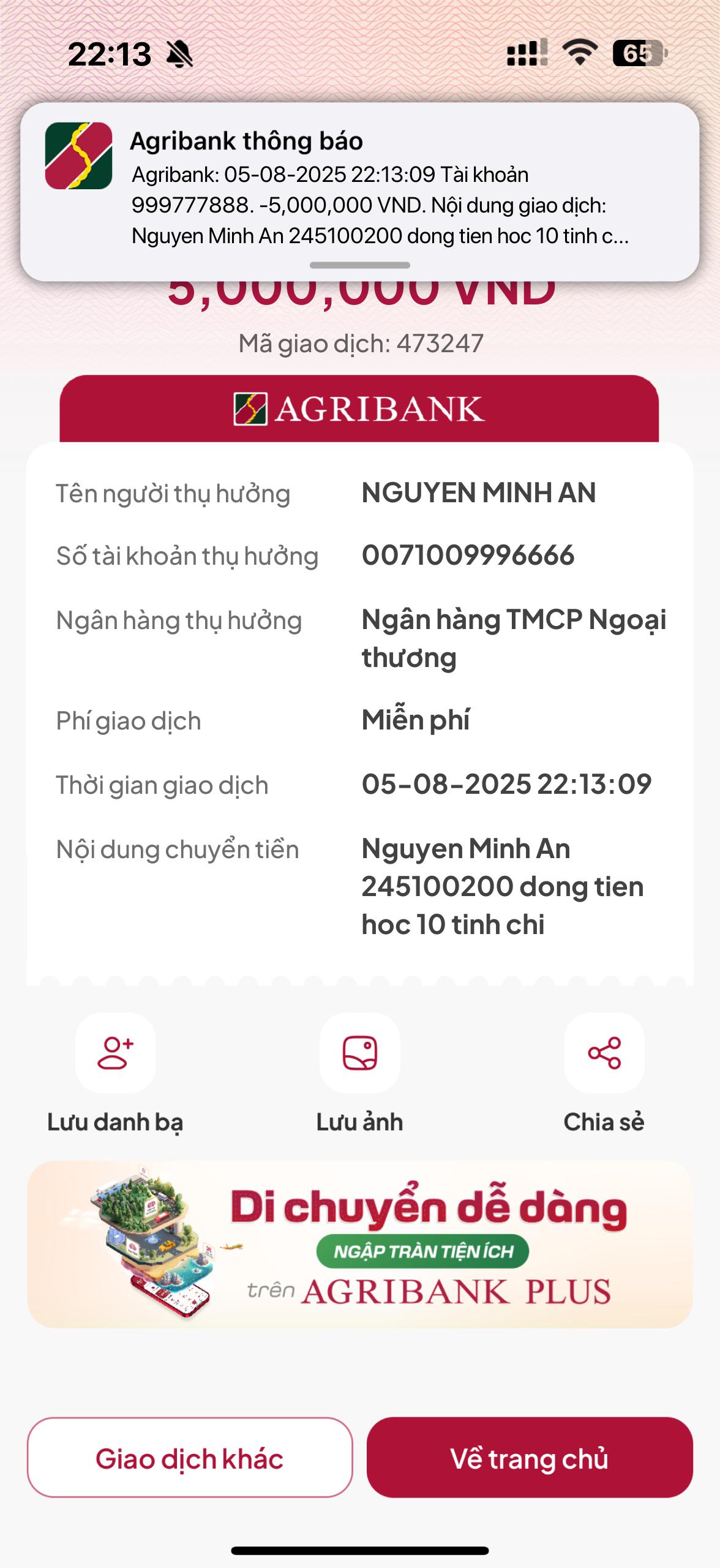The height and width of the screenshot is (1568, 720).
Task: Open the Agribank Plus promo banner
Action: (360, 1245)
